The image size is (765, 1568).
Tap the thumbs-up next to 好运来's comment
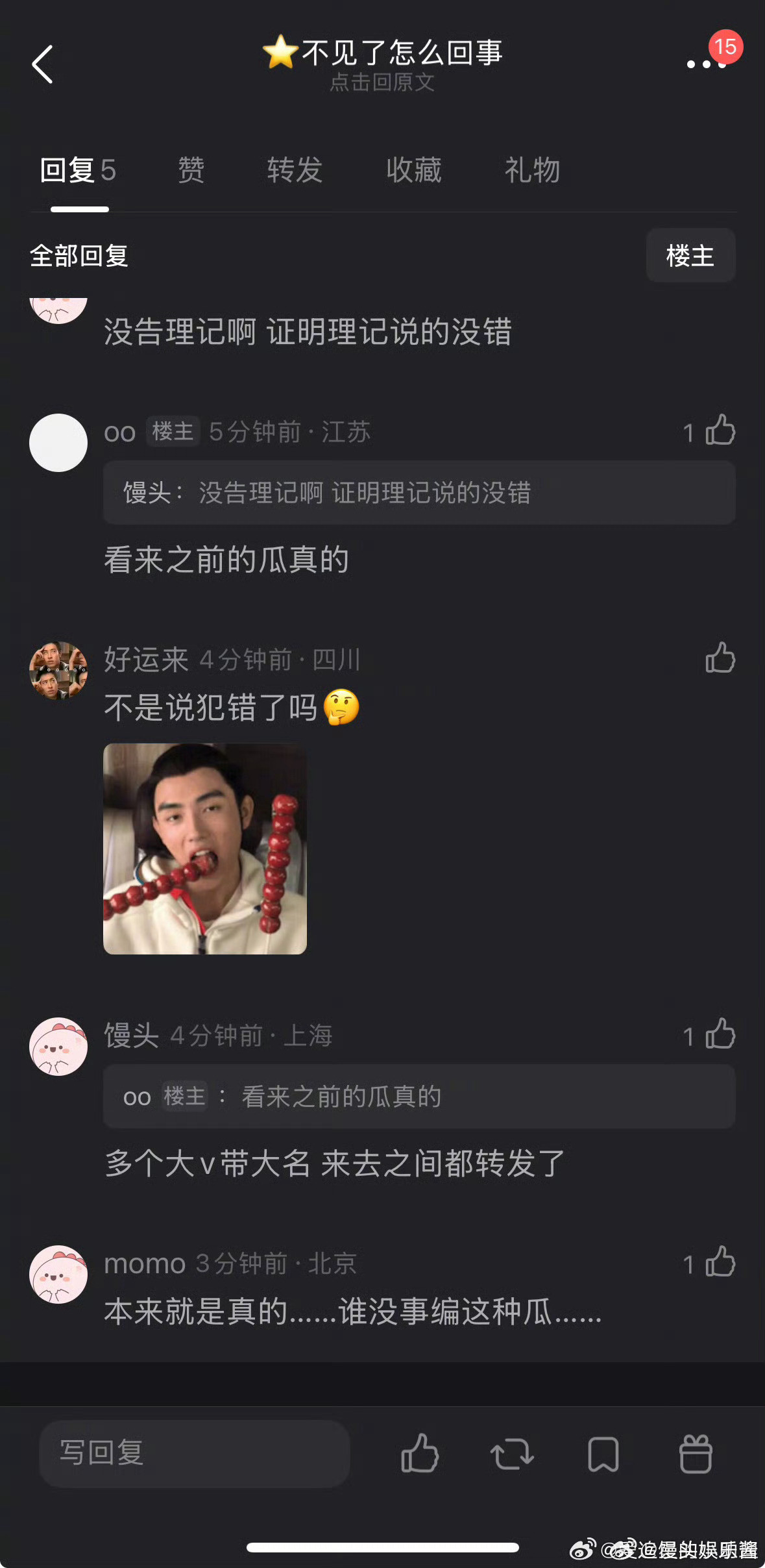[x=719, y=658]
